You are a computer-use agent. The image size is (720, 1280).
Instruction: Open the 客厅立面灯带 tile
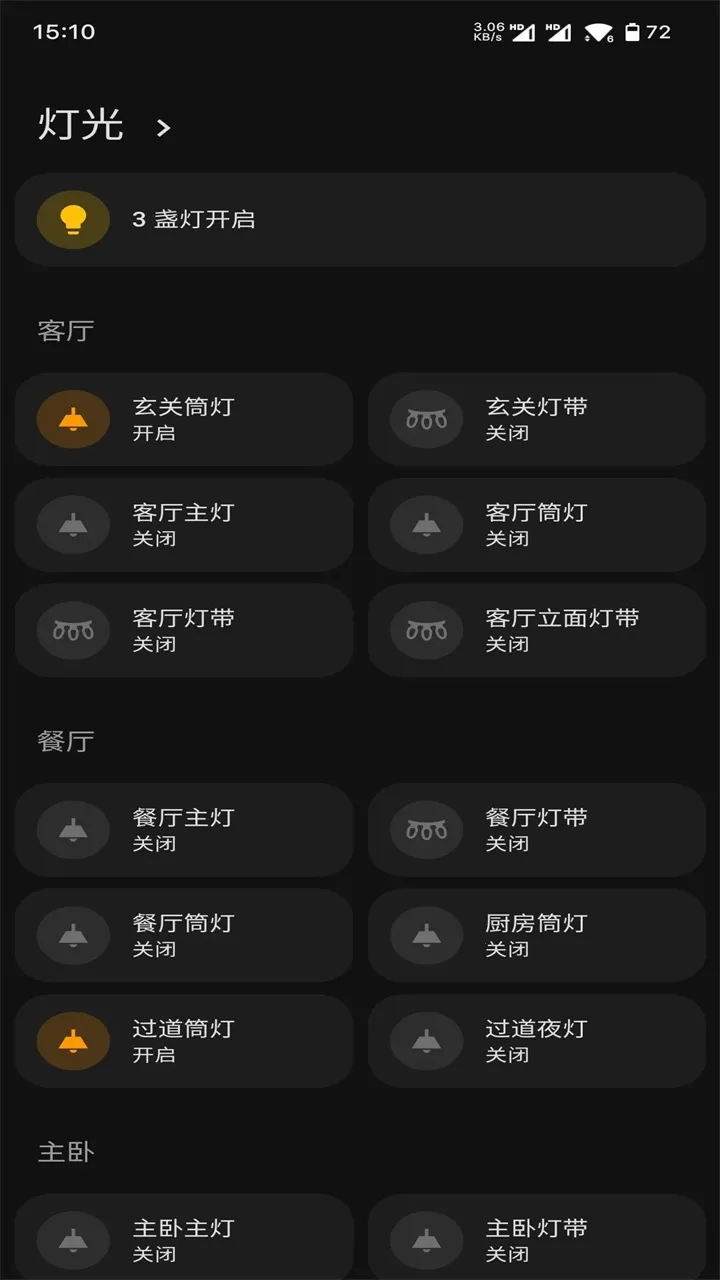coord(536,630)
